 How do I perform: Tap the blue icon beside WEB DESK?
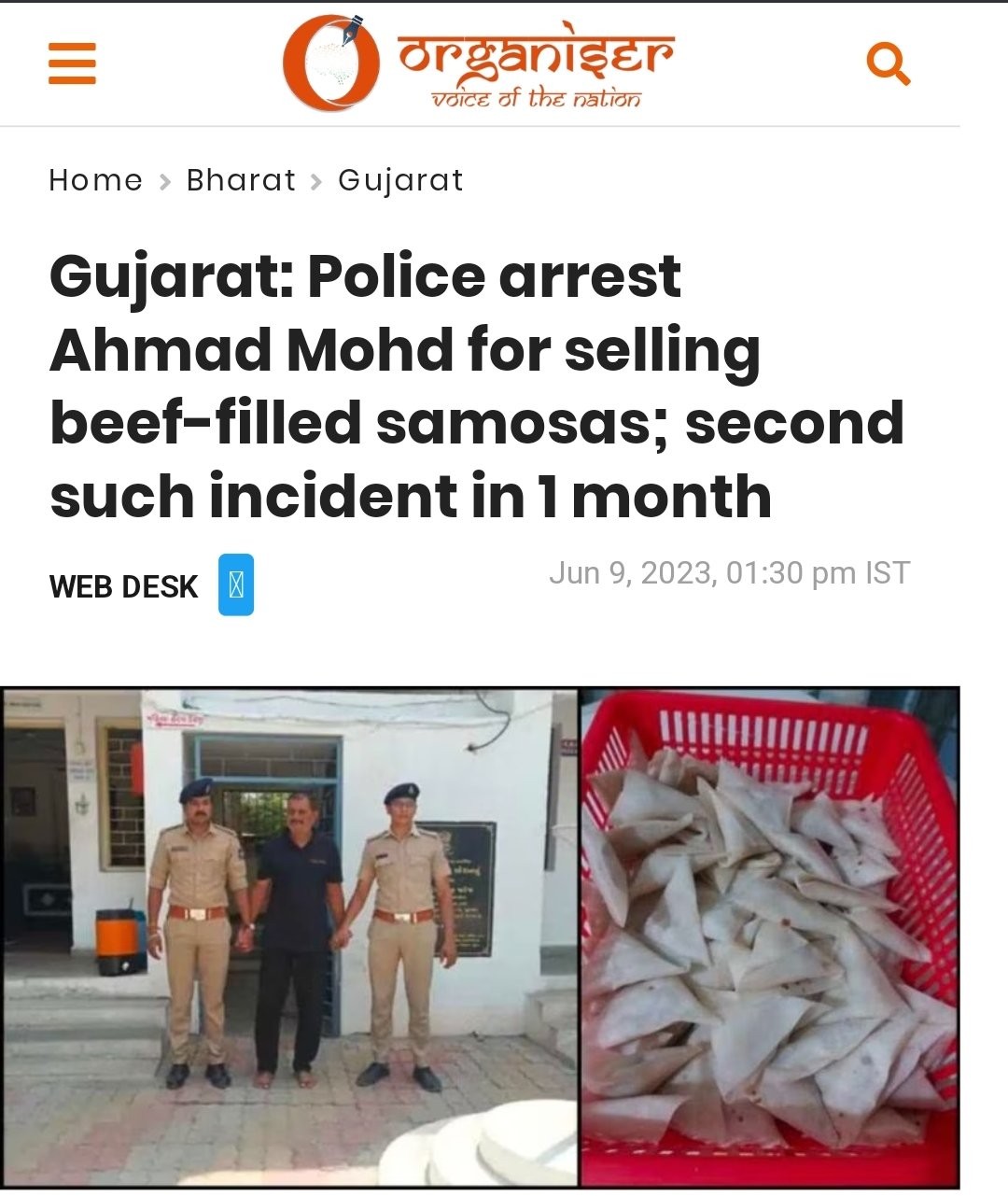236,585
